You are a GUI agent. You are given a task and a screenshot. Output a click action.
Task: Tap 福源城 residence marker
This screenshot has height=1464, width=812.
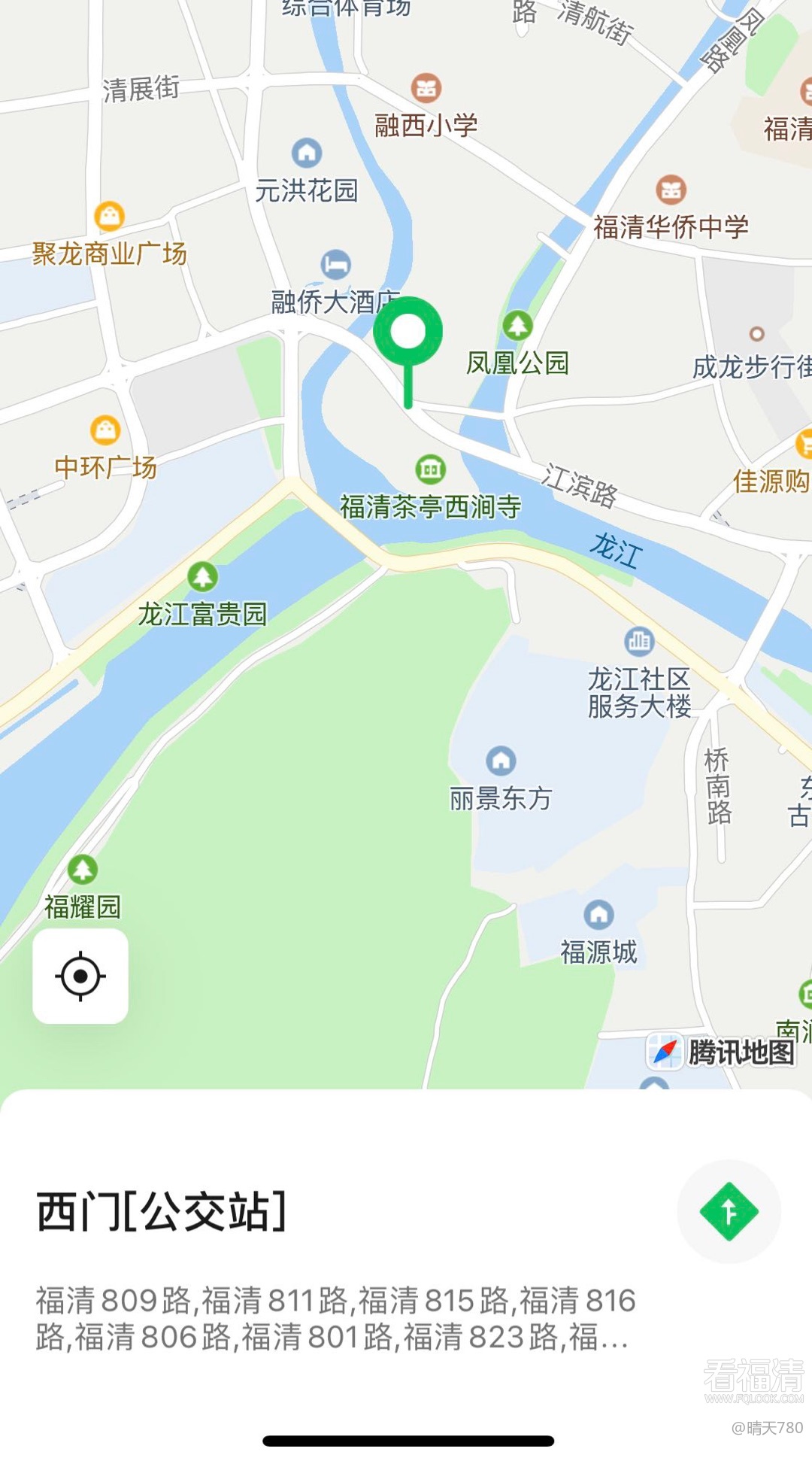tap(598, 915)
